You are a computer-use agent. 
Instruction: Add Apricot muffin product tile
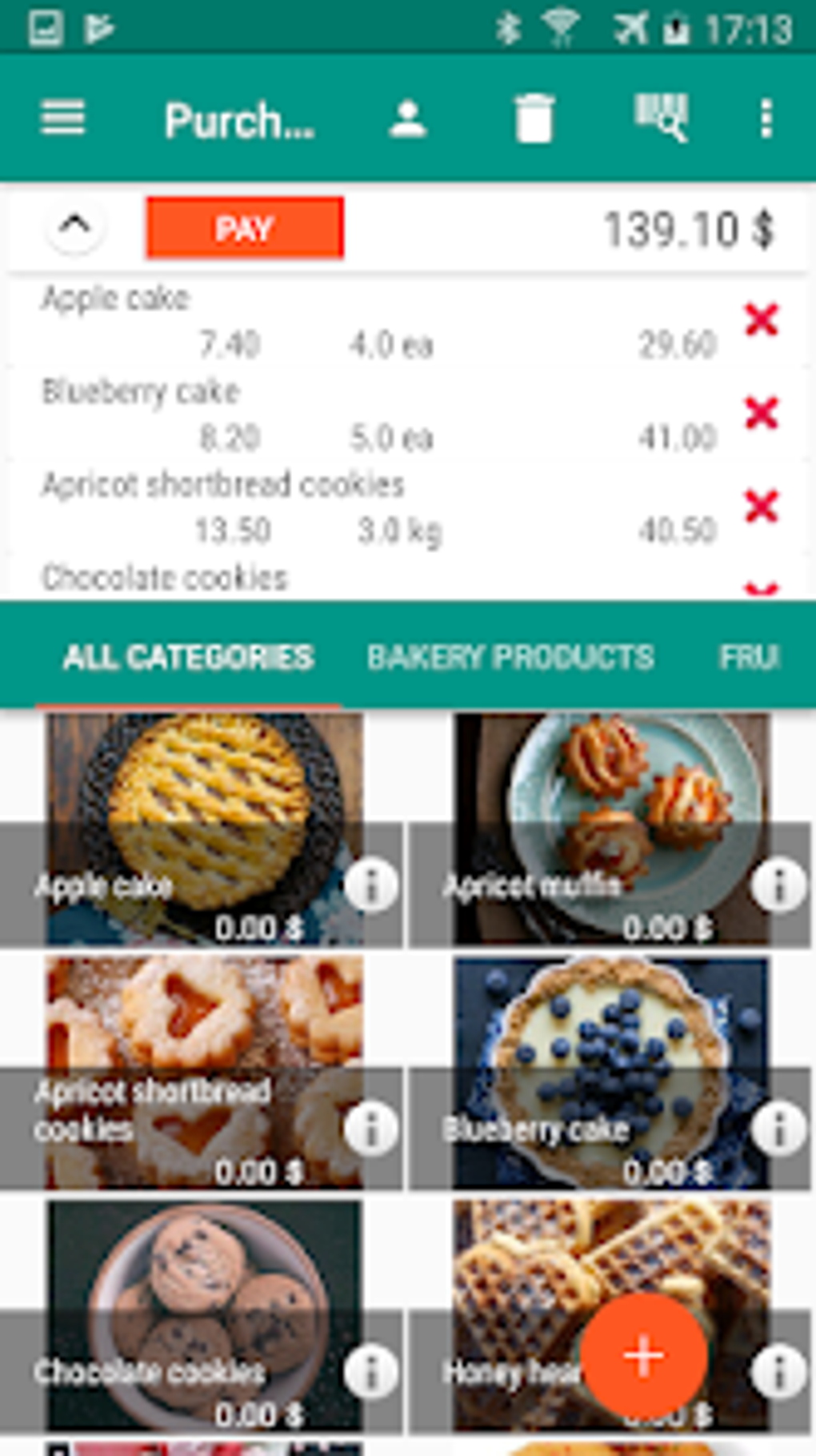click(x=610, y=830)
